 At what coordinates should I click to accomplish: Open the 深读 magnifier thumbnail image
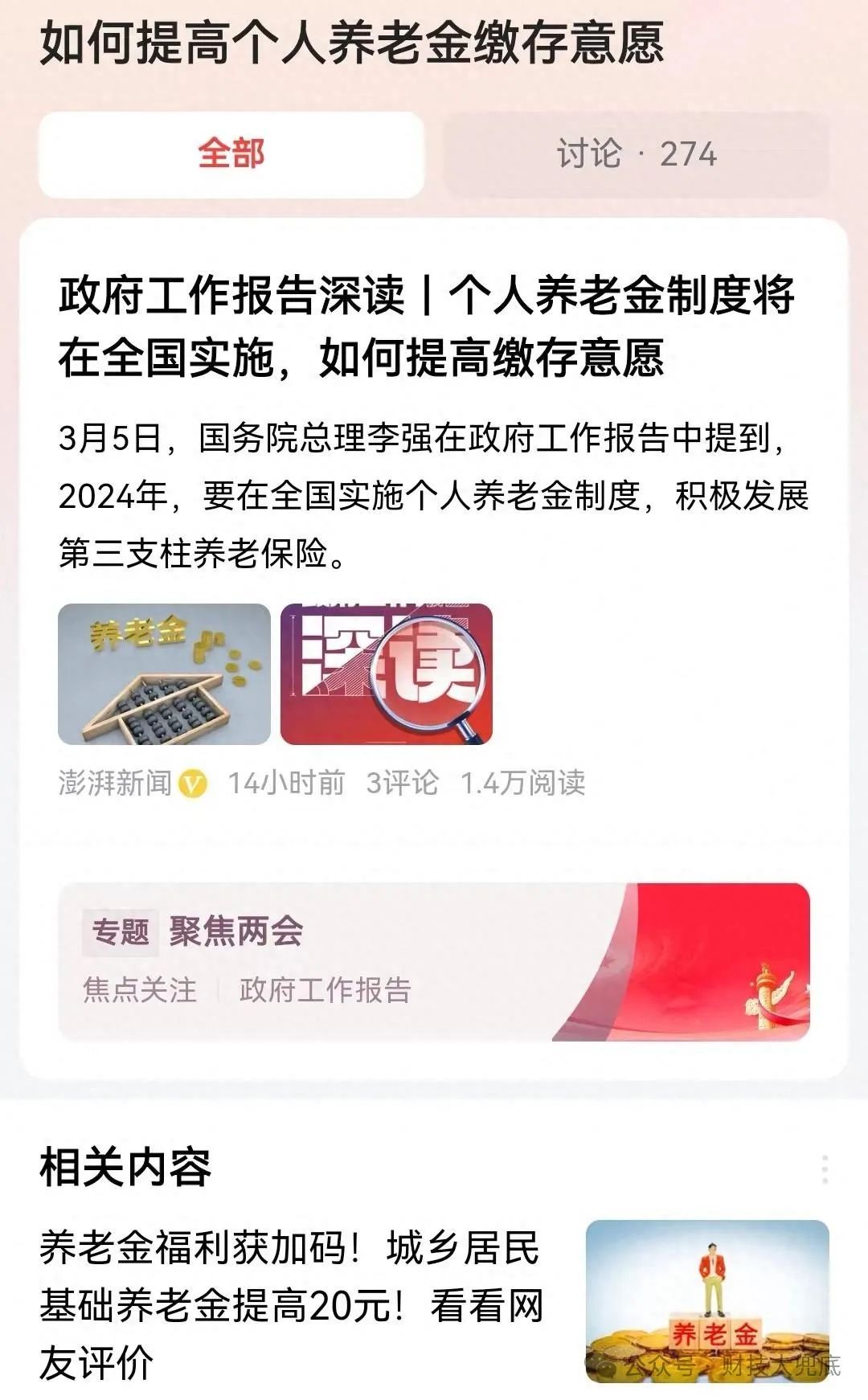click(x=387, y=674)
